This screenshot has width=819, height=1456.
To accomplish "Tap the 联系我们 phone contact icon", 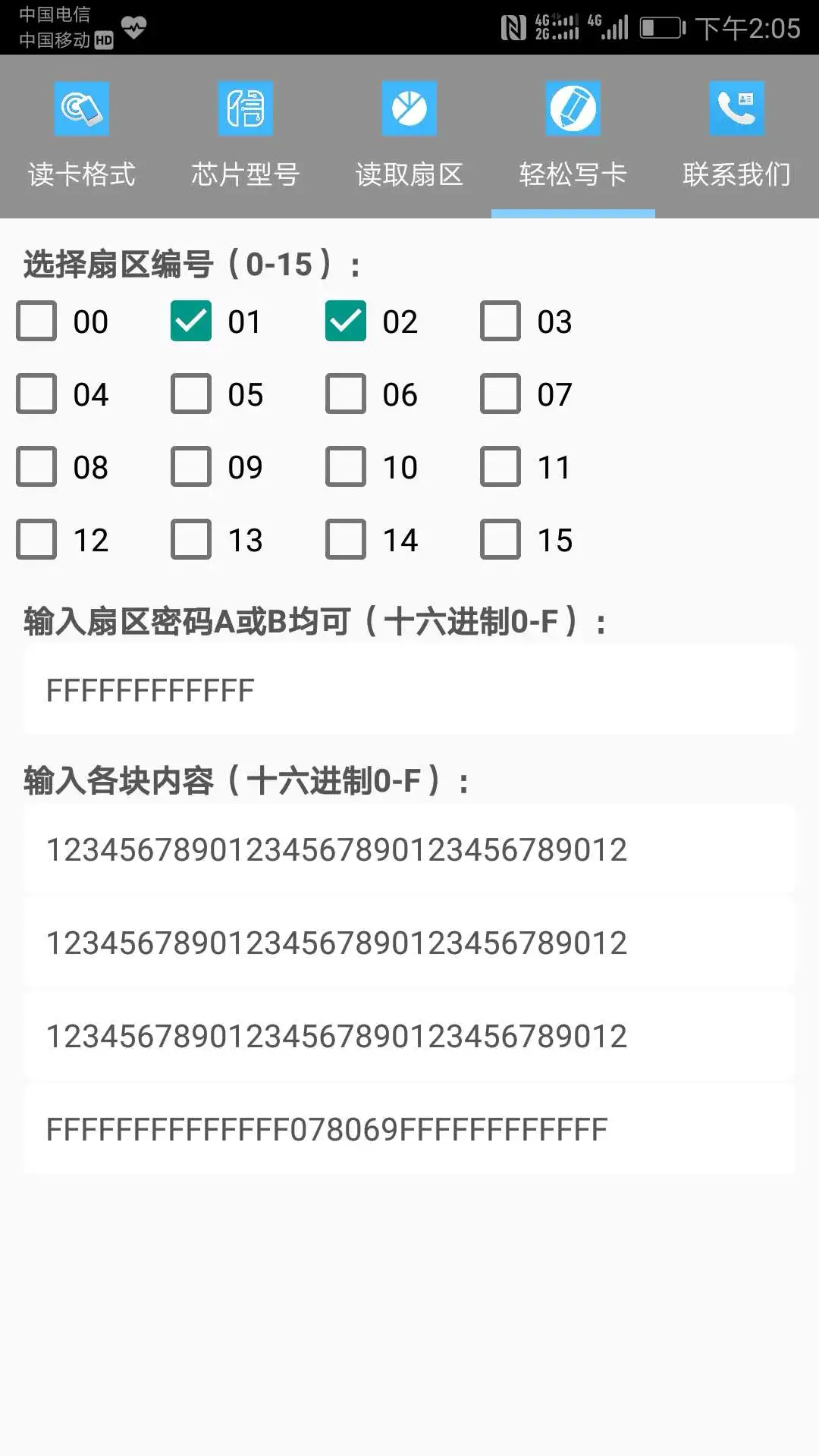I will (x=736, y=108).
